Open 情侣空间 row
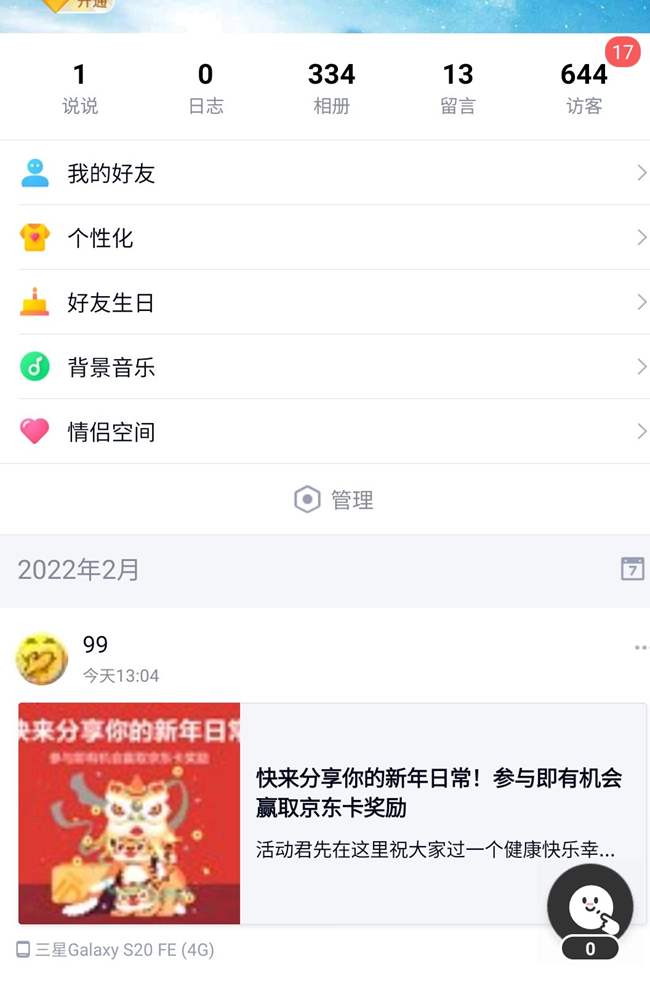The image size is (650, 981). (325, 432)
